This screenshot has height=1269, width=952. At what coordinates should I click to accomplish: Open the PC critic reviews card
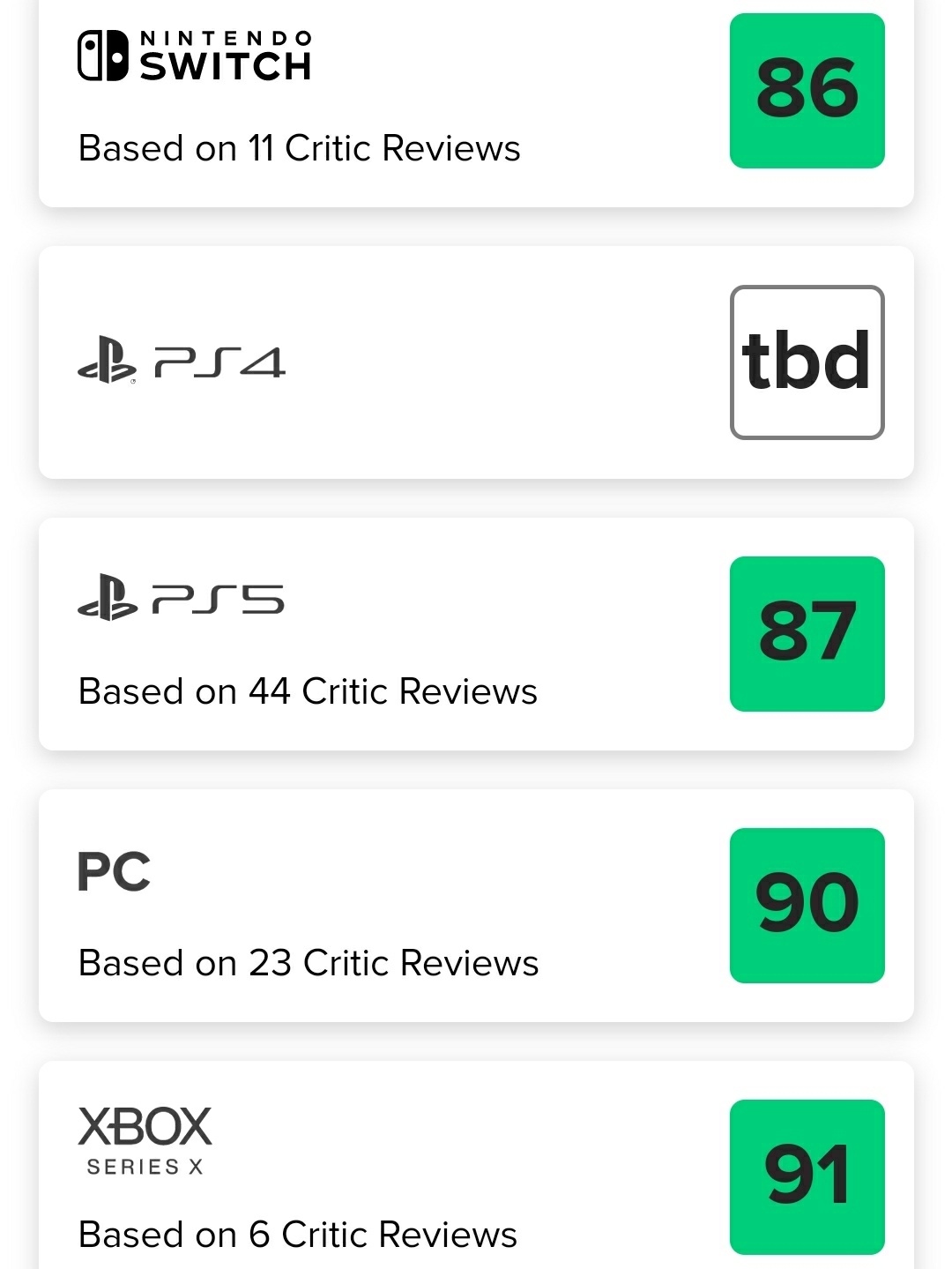pos(476,905)
